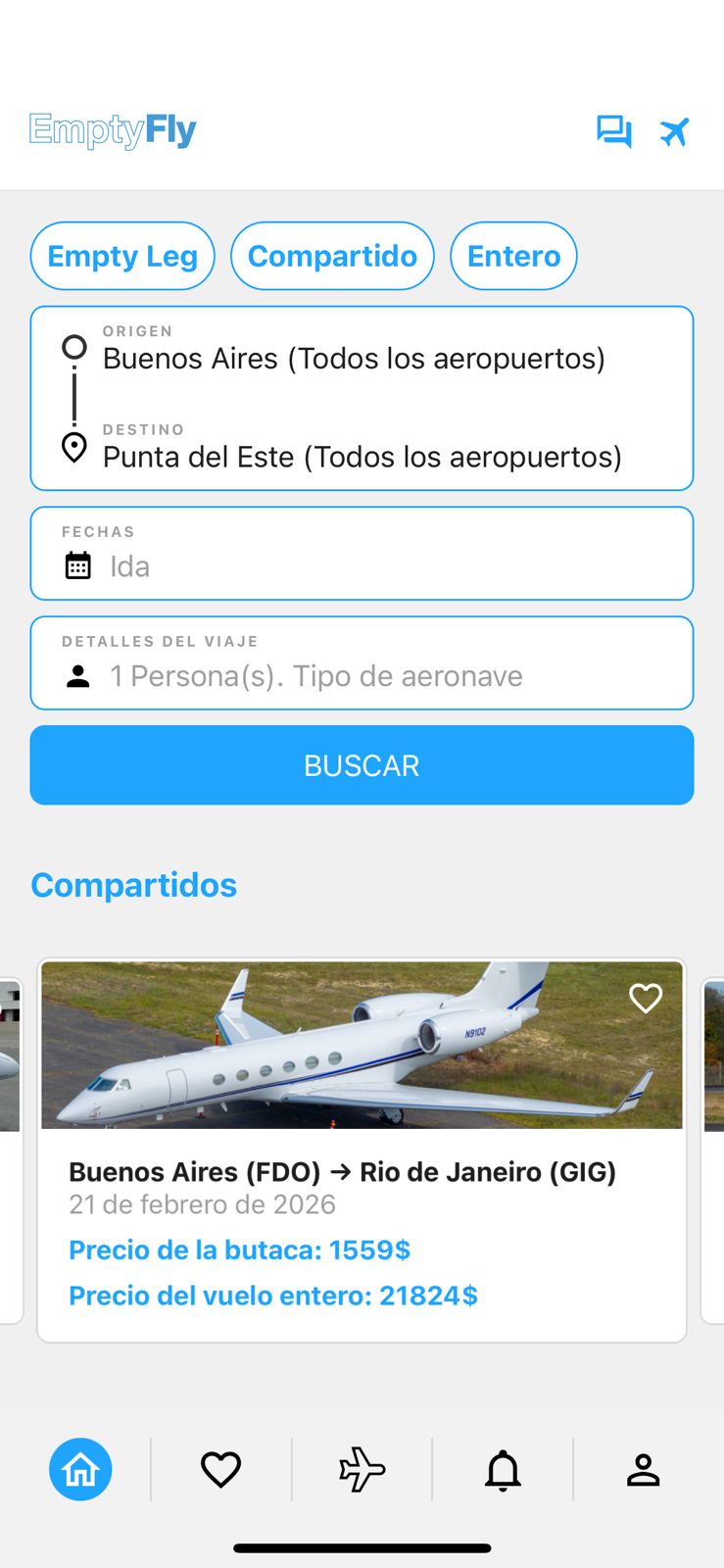Switch to the profile tab
The width and height of the screenshot is (724, 1568).
(644, 1469)
